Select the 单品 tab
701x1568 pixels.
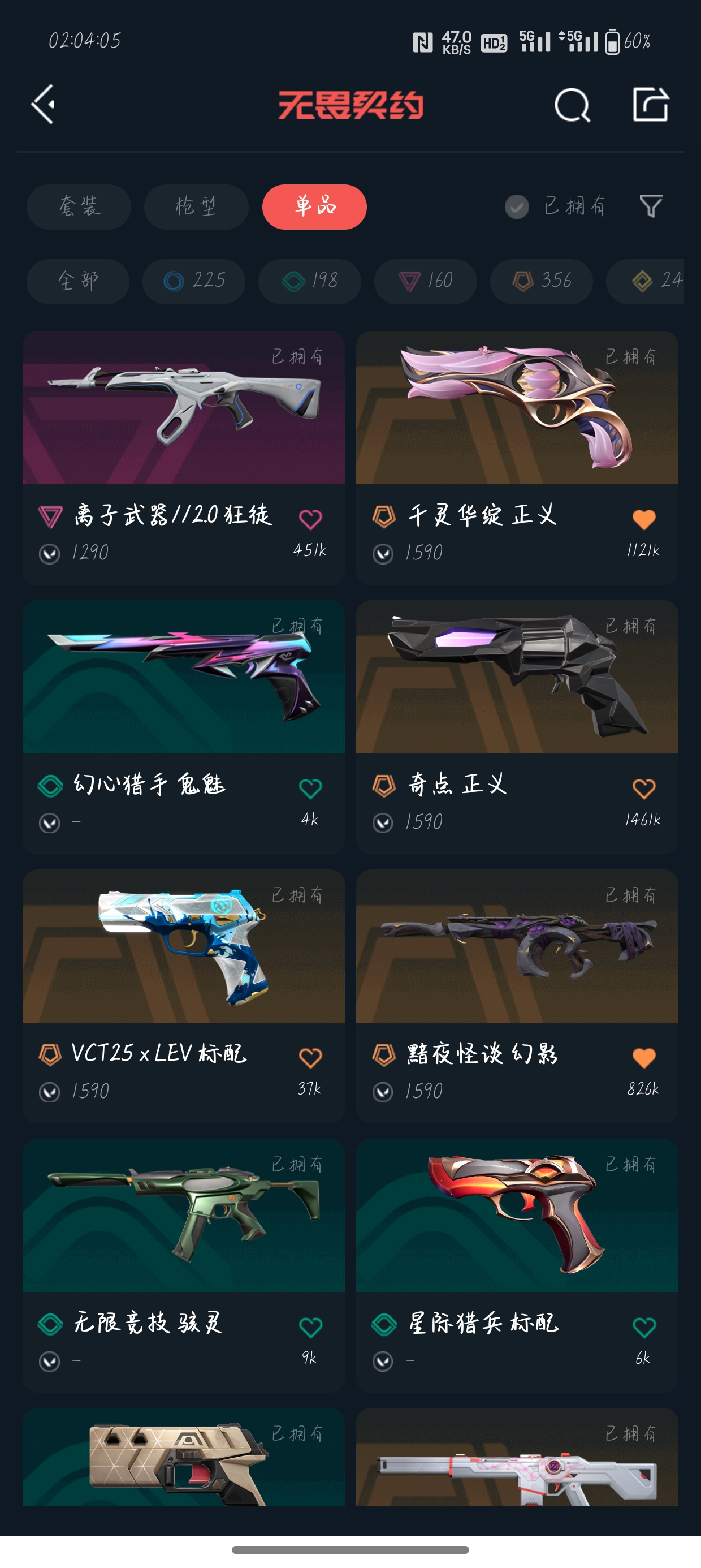(x=314, y=206)
